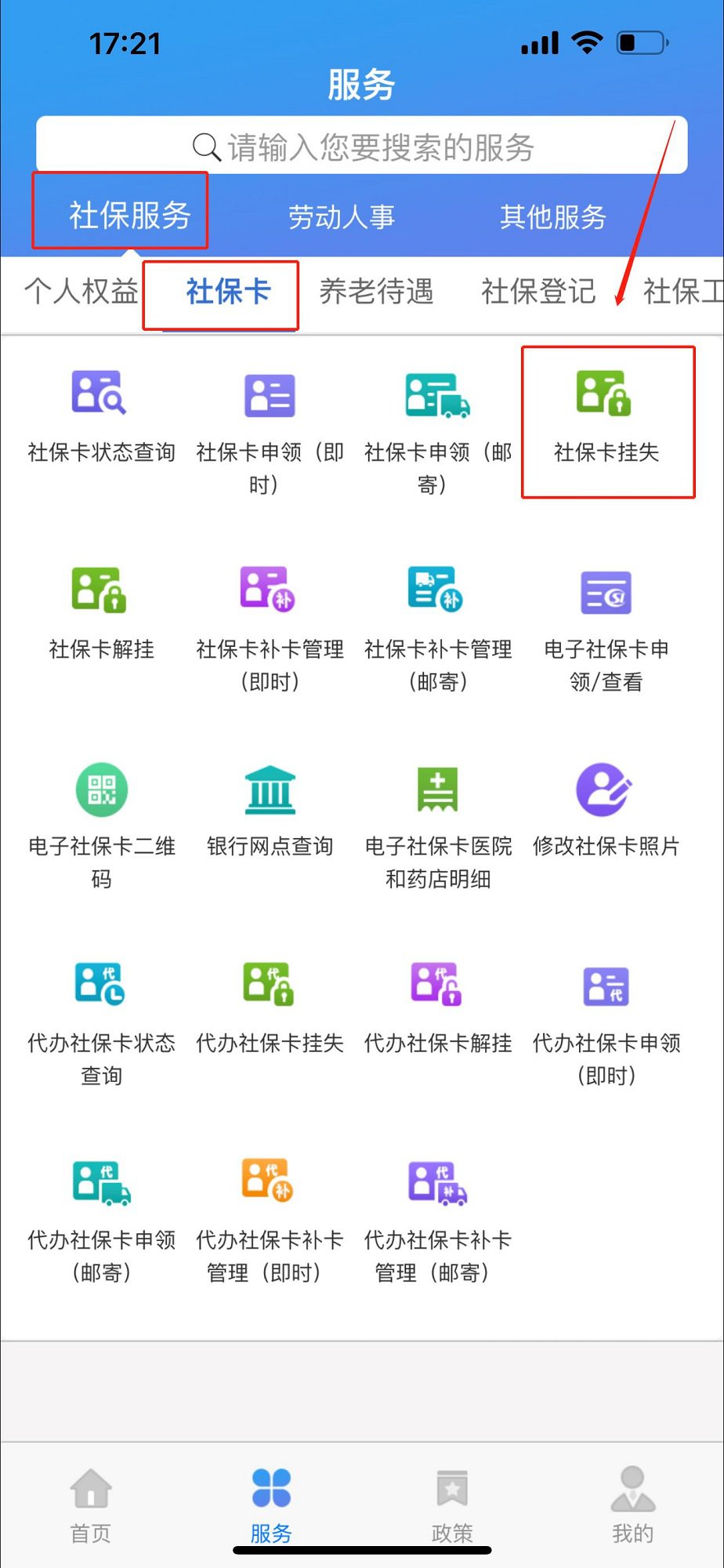Tap the service search box
The width and height of the screenshot is (724, 1568).
tap(362, 147)
